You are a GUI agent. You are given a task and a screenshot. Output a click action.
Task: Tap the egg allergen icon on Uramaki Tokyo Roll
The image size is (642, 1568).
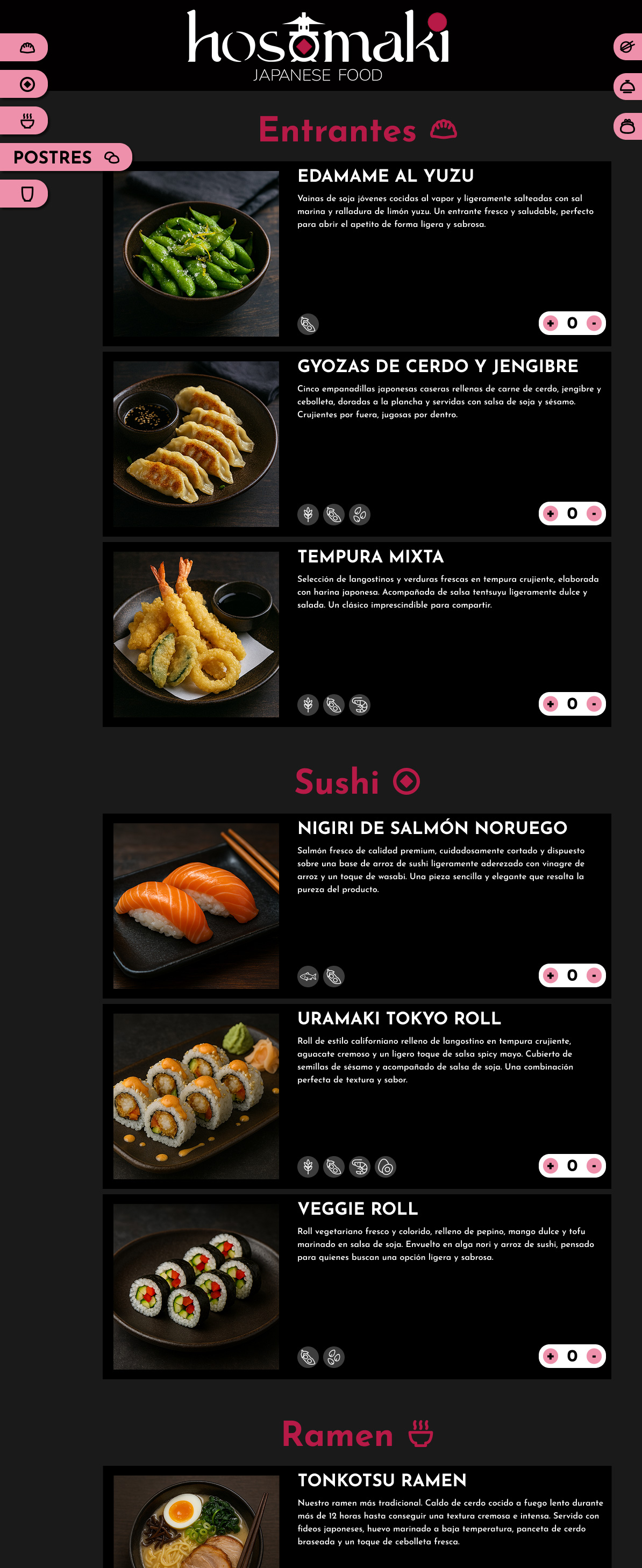point(385,1167)
